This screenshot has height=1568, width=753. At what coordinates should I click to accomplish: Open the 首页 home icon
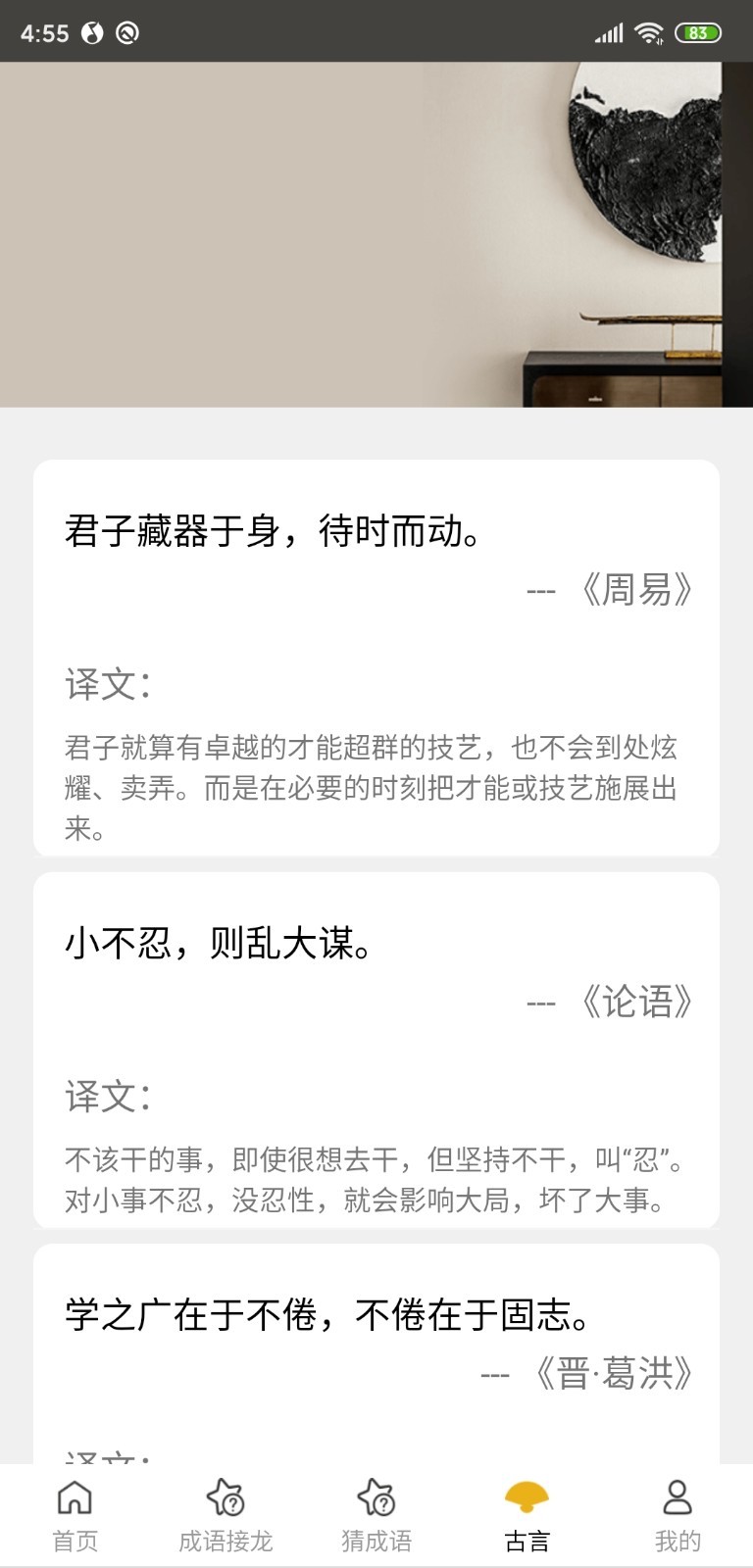tap(74, 1497)
